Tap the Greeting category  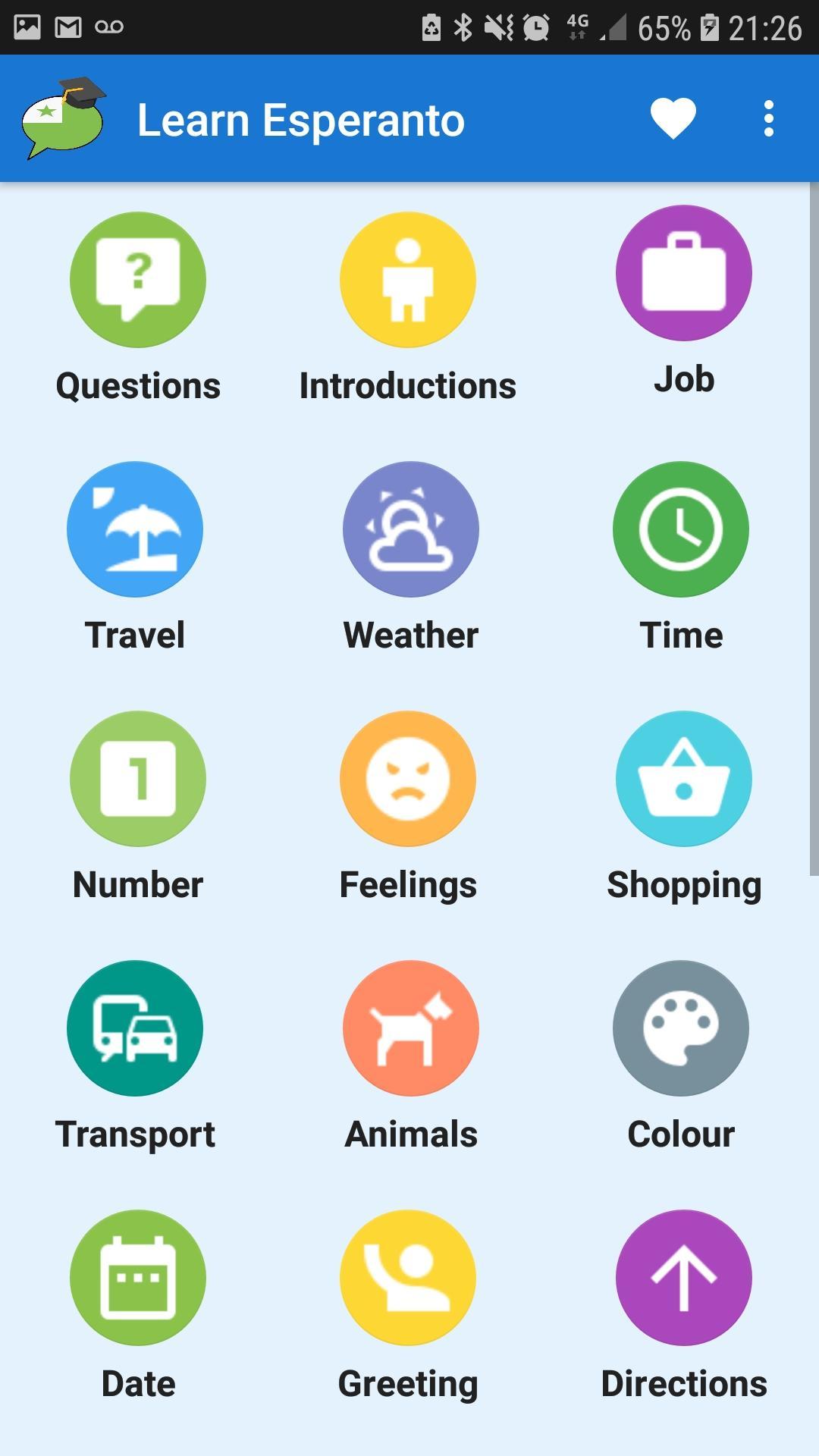coord(408,1279)
